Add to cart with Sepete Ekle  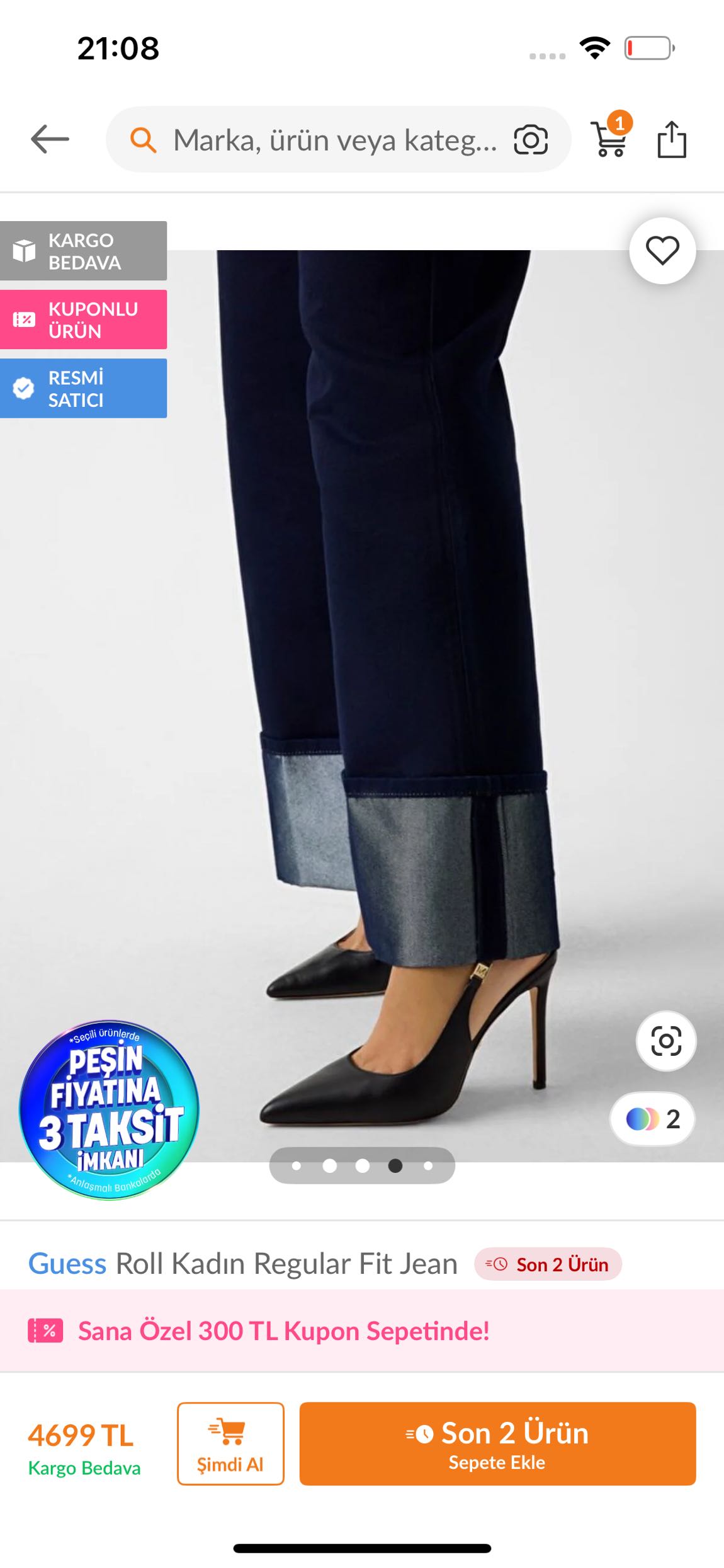(497, 1444)
